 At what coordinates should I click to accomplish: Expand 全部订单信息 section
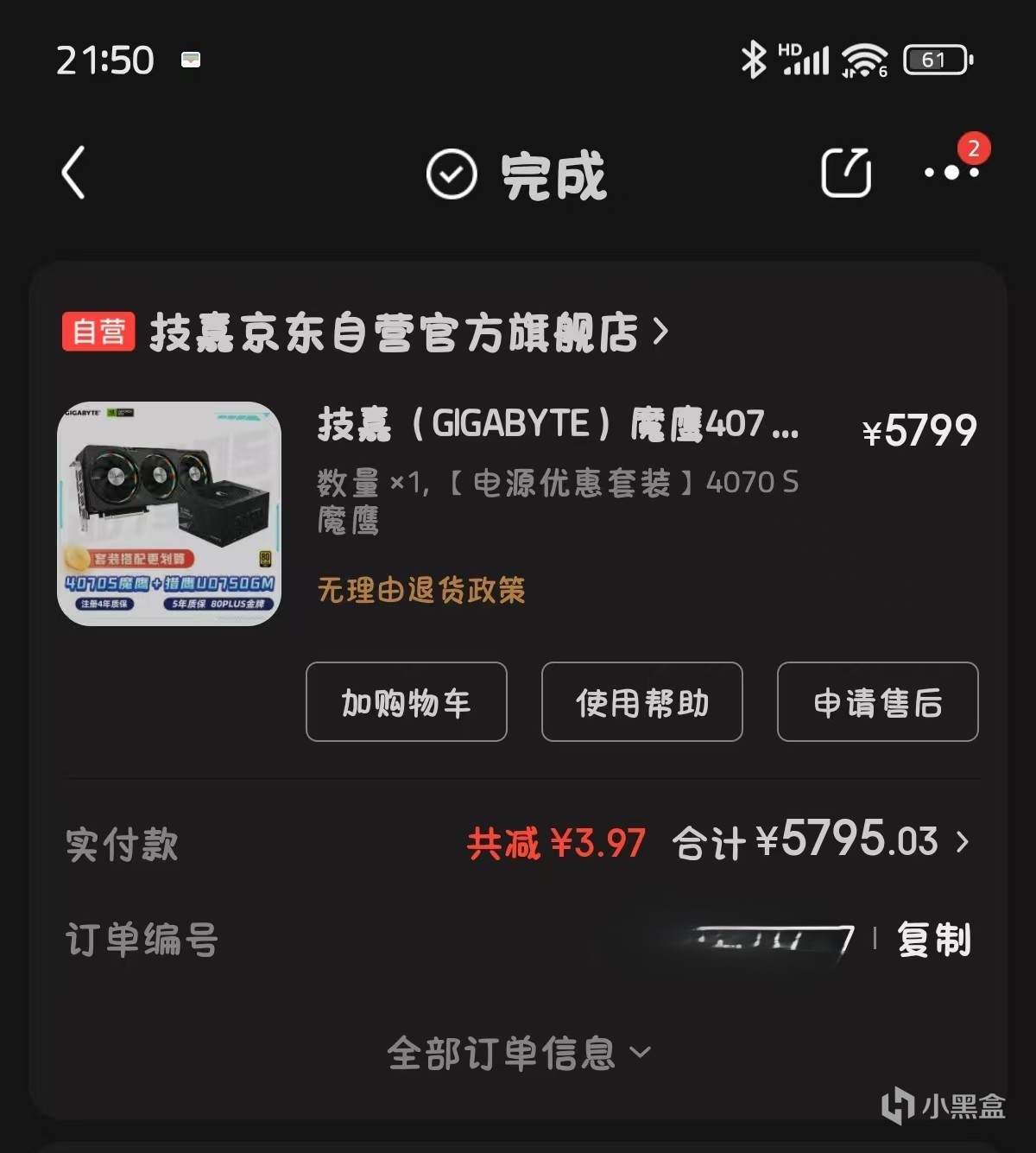click(x=518, y=1053)
